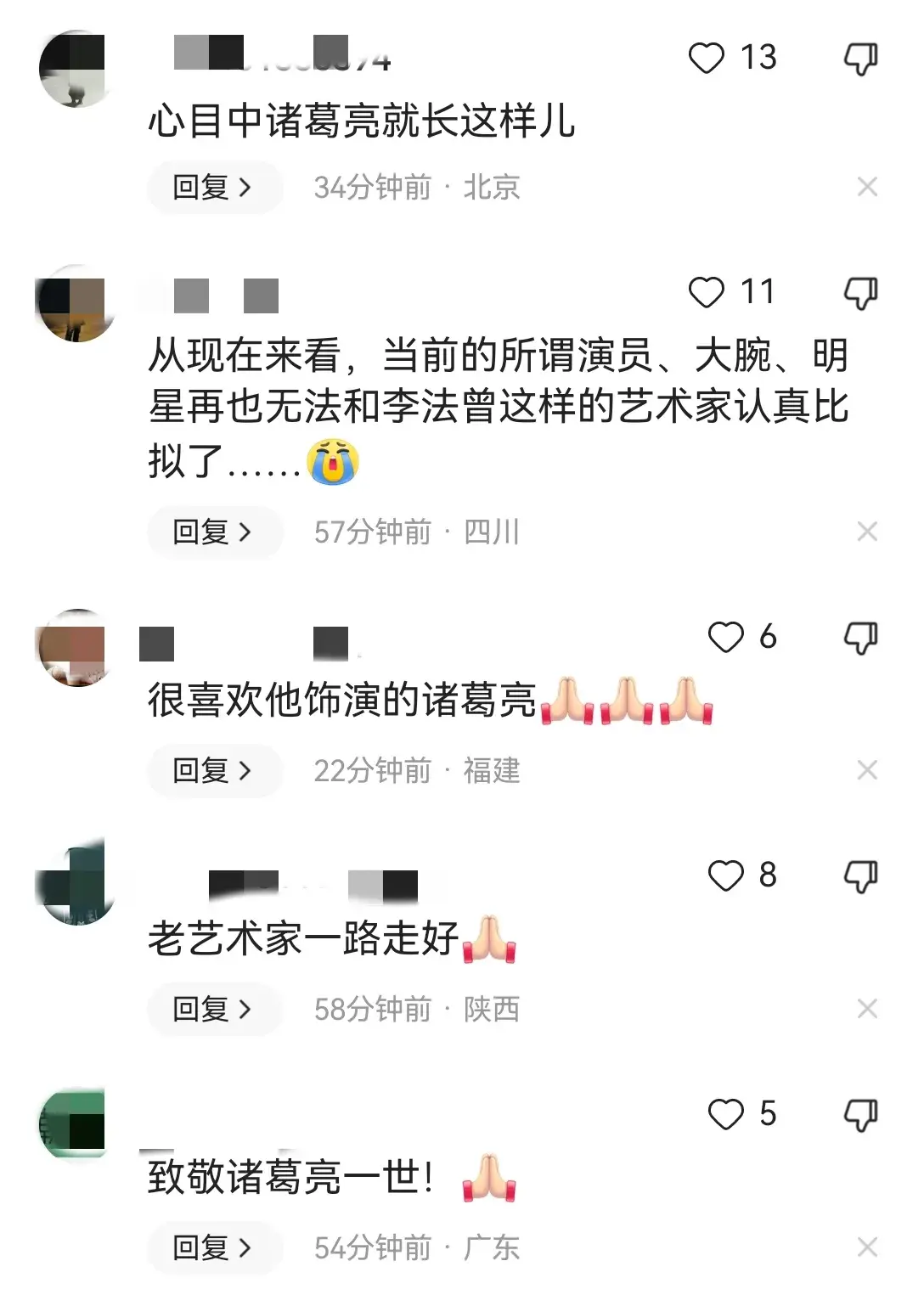The height and width of the screenshot is (1306, 924).
Task: Like the comment 心目中诸葛亮就长这样儿
Action: (706, 59)
